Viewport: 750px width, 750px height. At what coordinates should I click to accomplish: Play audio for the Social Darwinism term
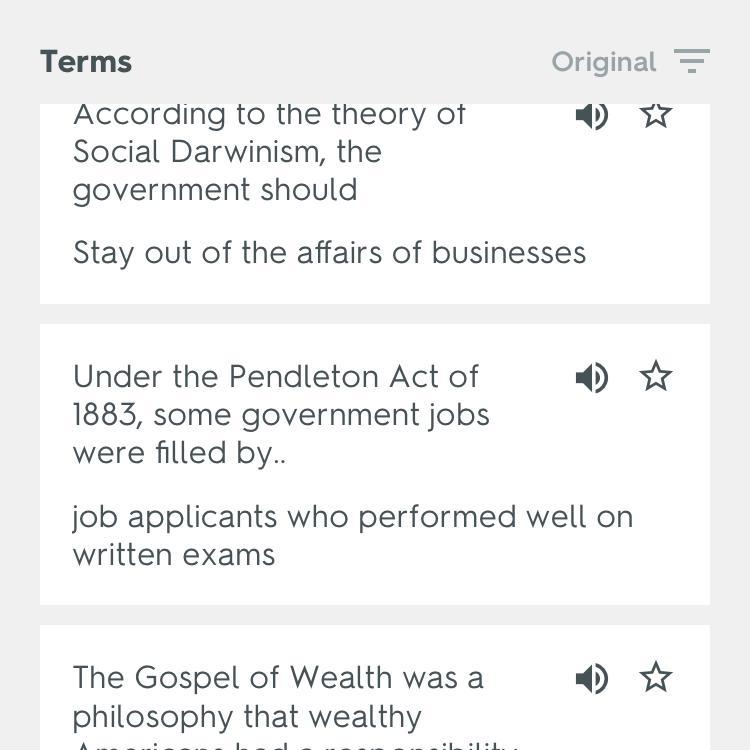(592, 116)
